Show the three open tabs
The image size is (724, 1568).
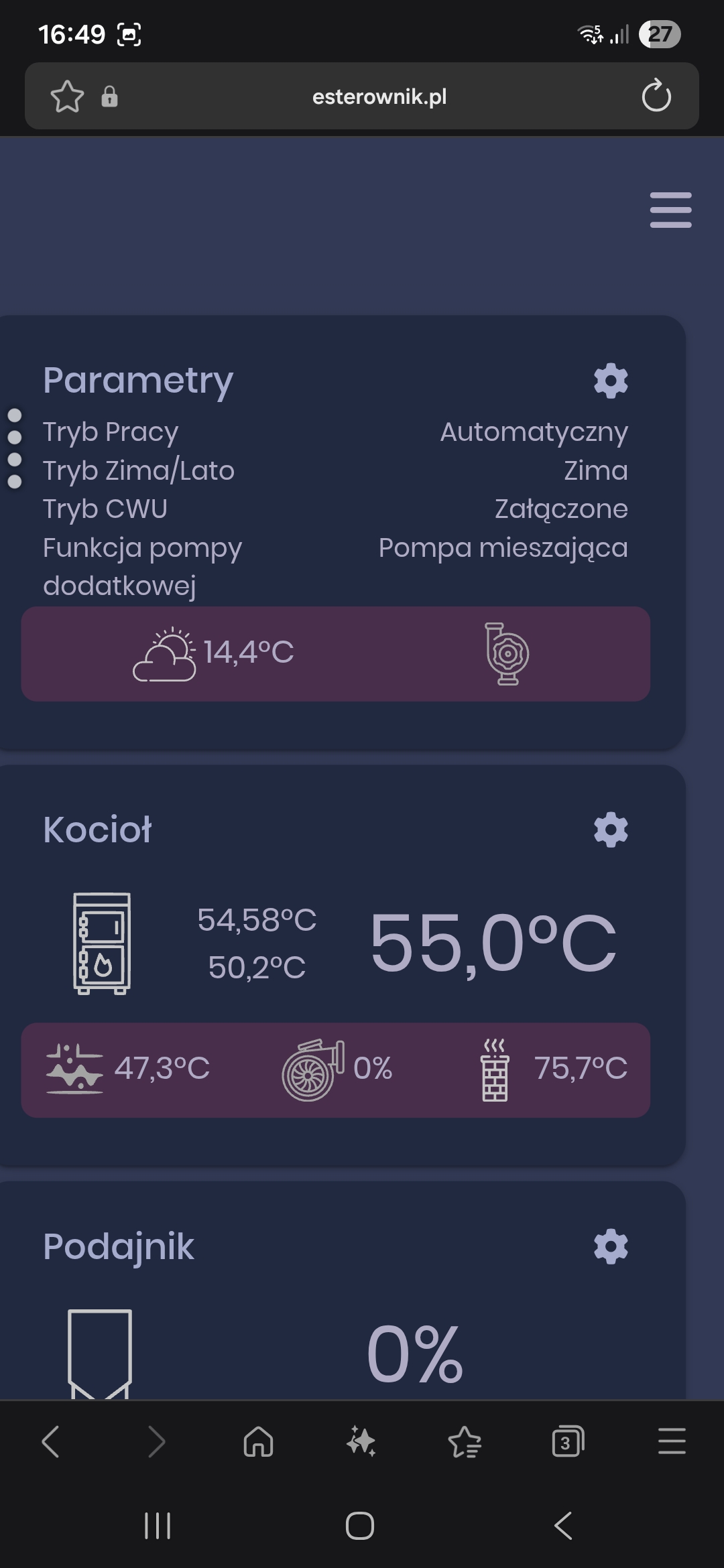tap(568, 1441)
